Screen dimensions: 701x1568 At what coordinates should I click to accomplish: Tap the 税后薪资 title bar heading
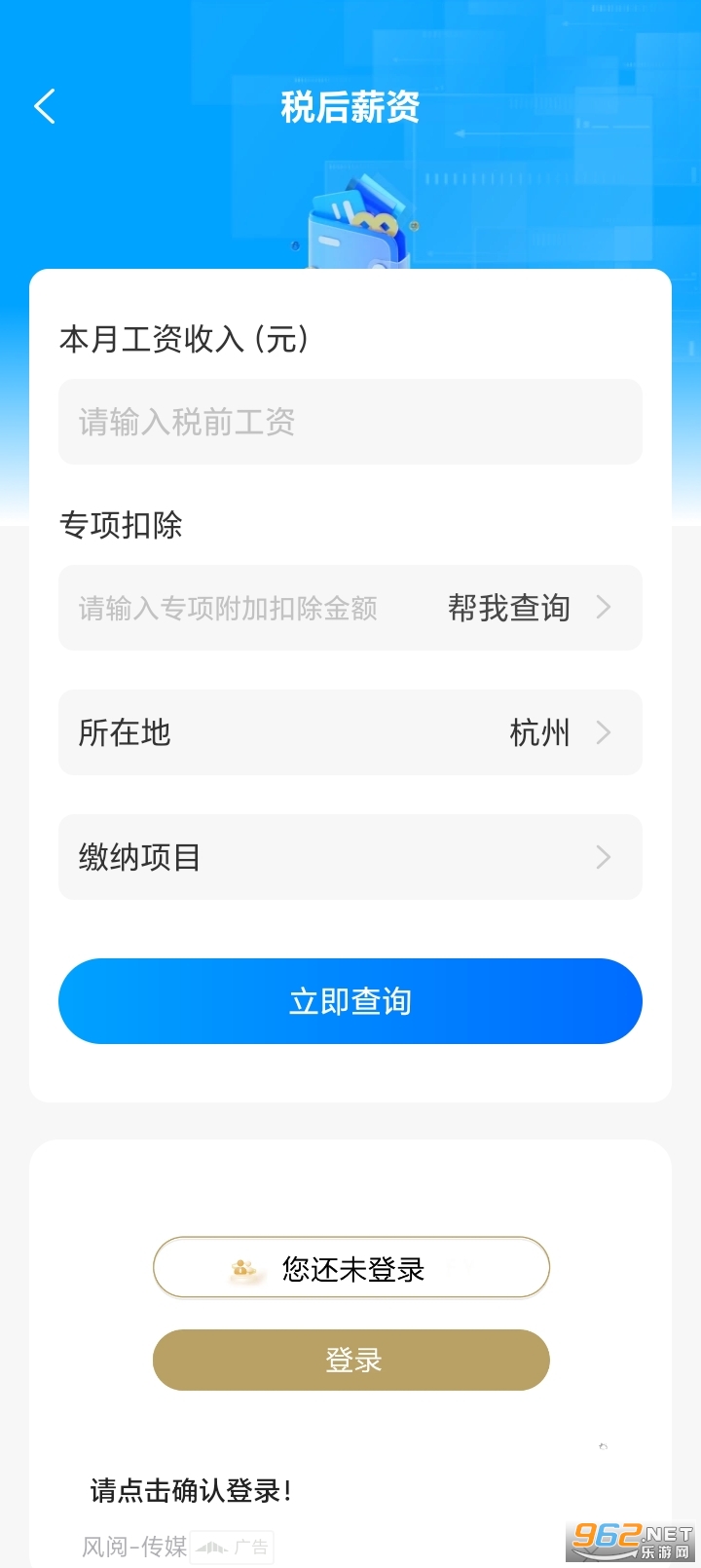click(350, 107)
